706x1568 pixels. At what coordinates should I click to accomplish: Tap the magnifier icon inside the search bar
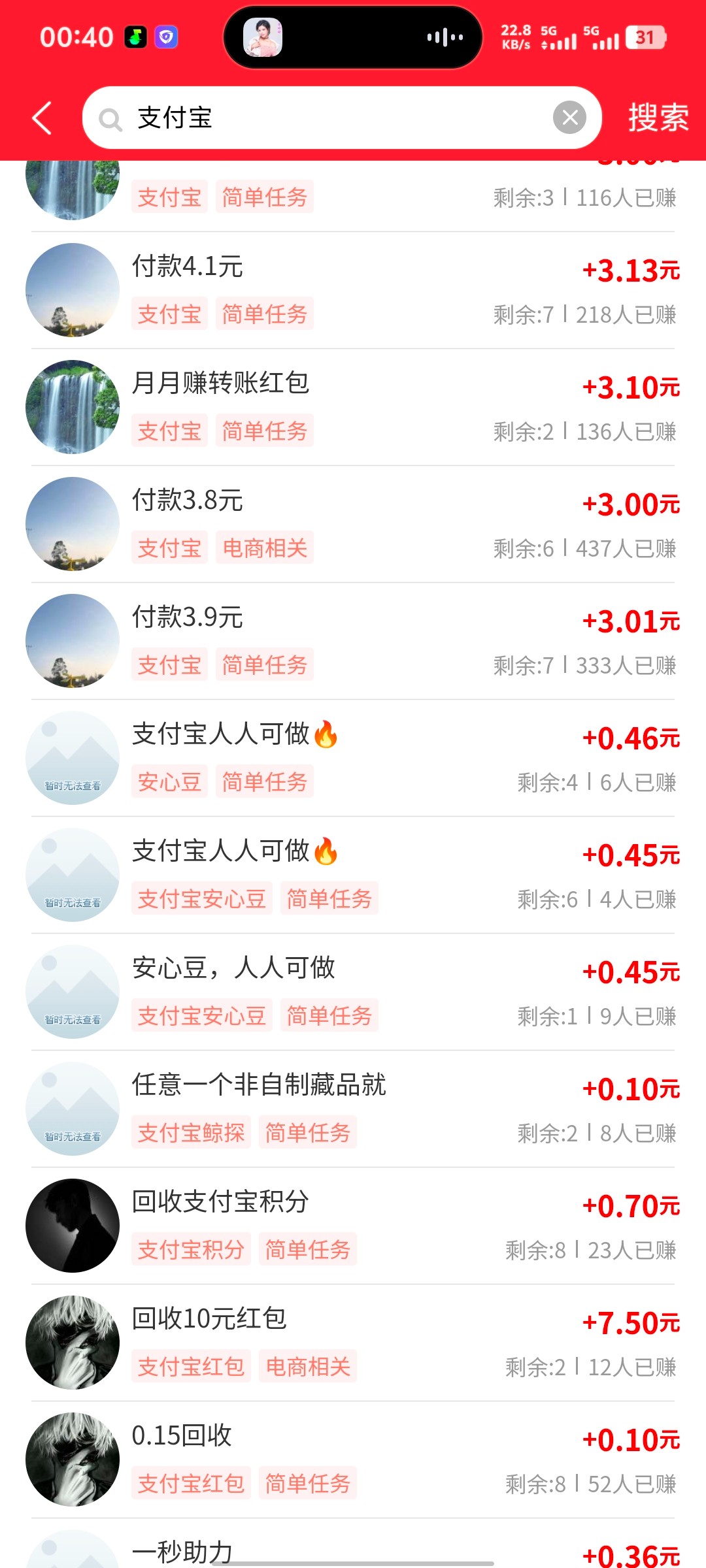110,118
